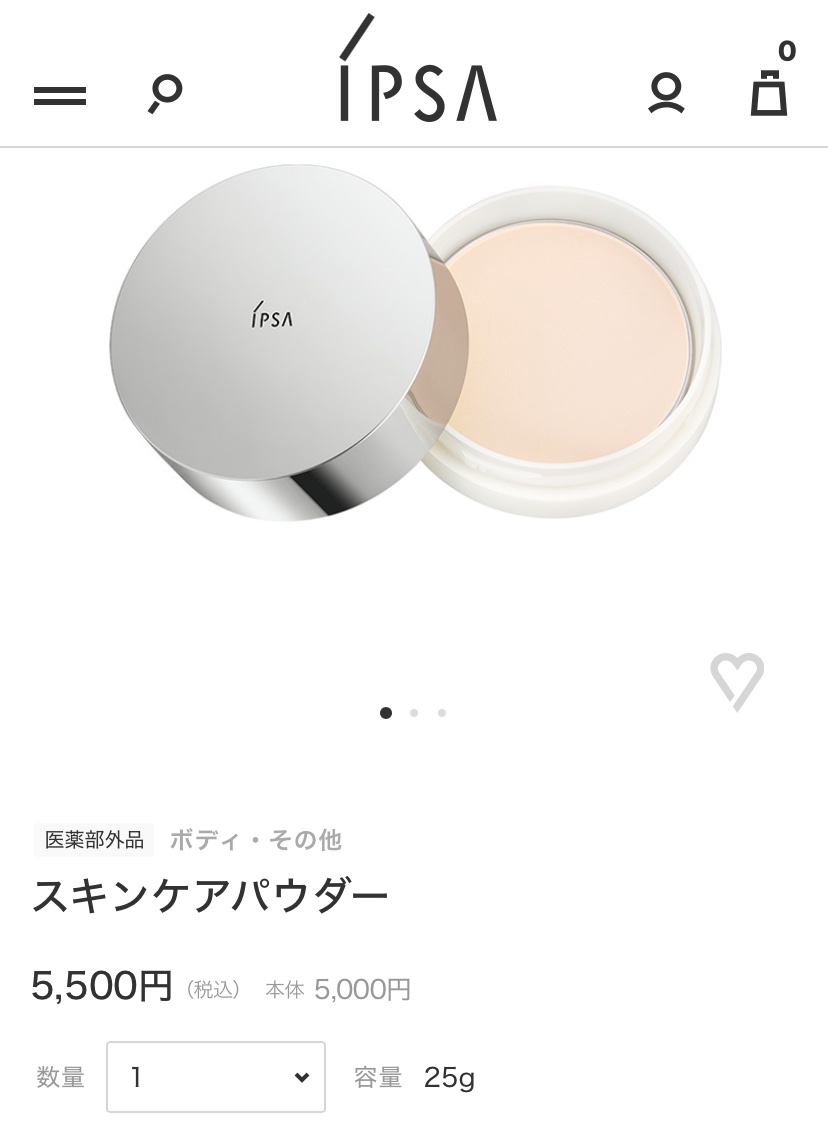This screenshot has height=1130, width=828.
Task: Expand the quantity dropdown
Action: pyautogui.click(x=216, y=1077)
